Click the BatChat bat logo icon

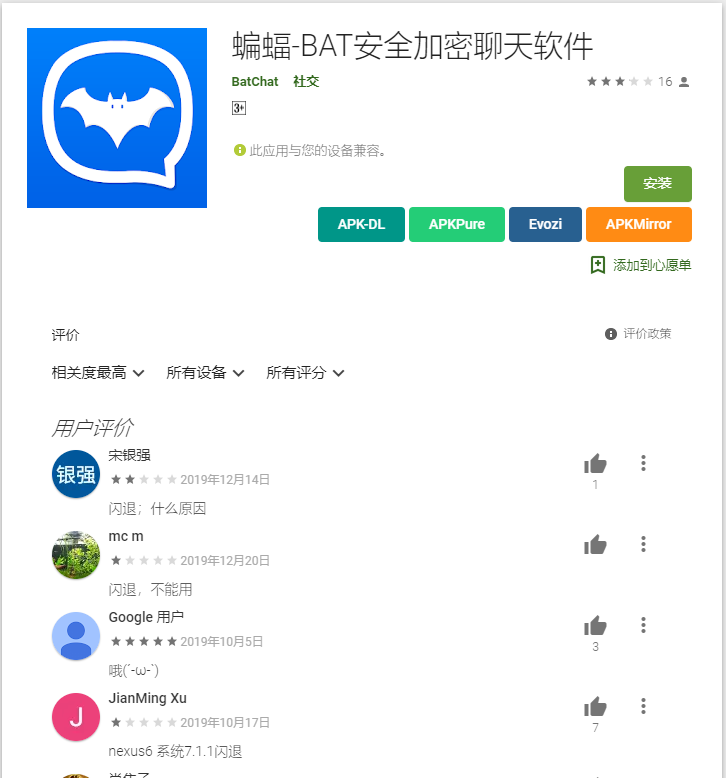[x=116, y=117]
